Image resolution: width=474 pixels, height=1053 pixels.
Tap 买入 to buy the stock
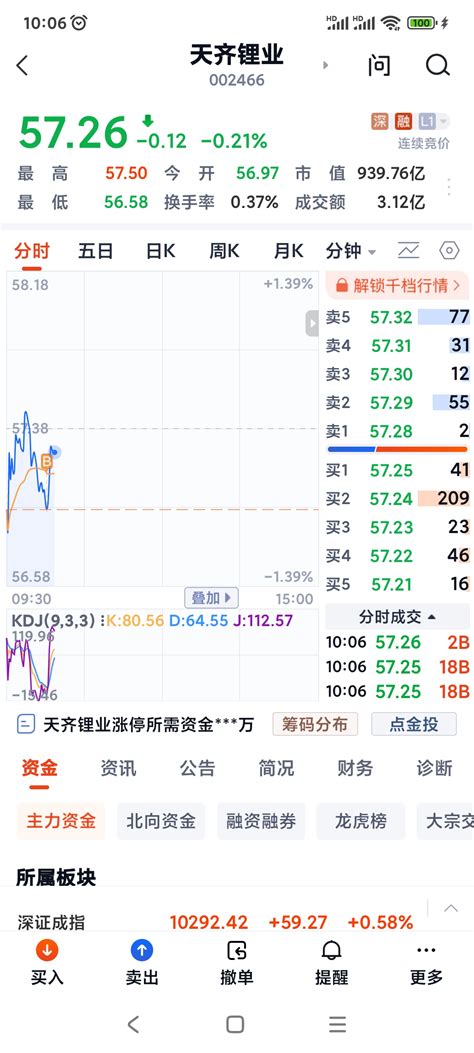(x=47, y=963)
